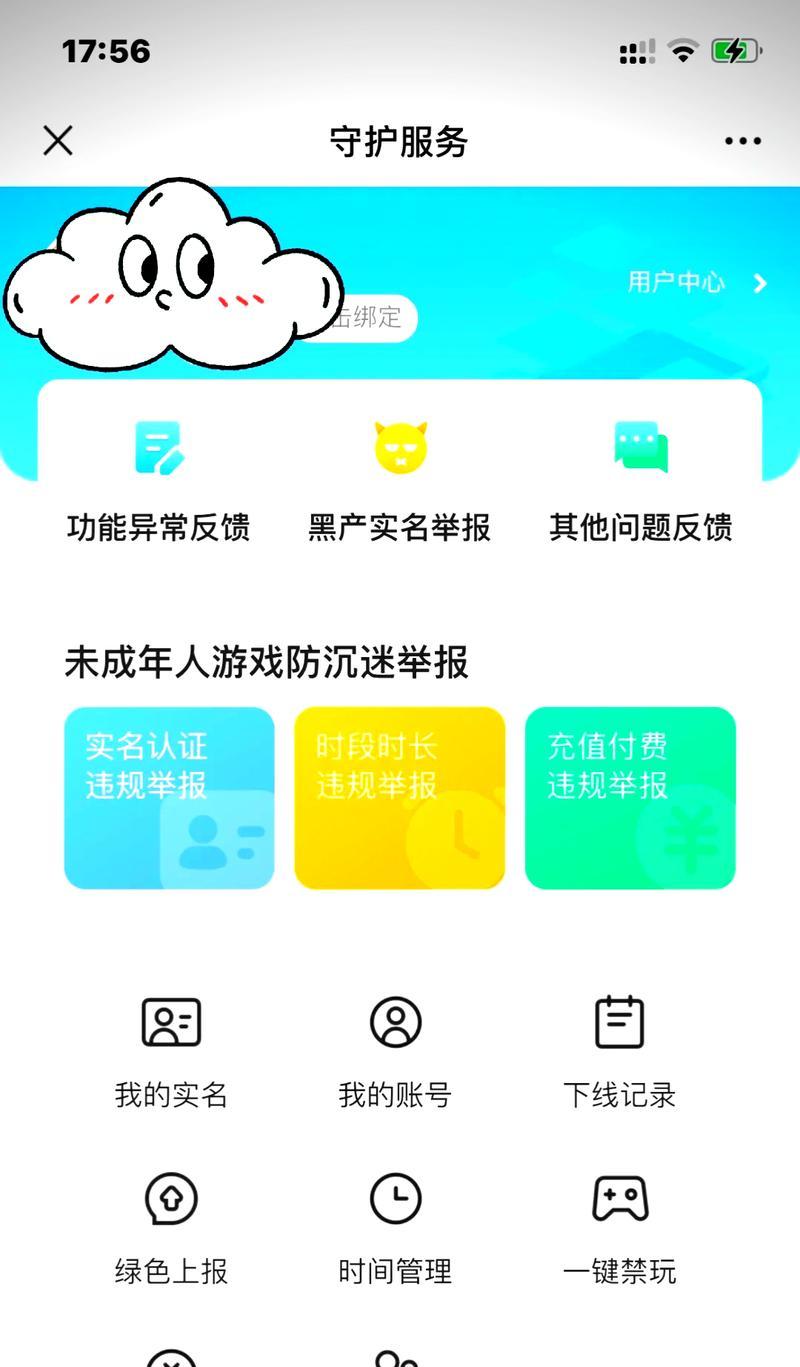This screenshot has height=1367, width=800.
Task: Open the 时段时长违规举报 card
Action: pyautogui.click(x=400, y=798)
